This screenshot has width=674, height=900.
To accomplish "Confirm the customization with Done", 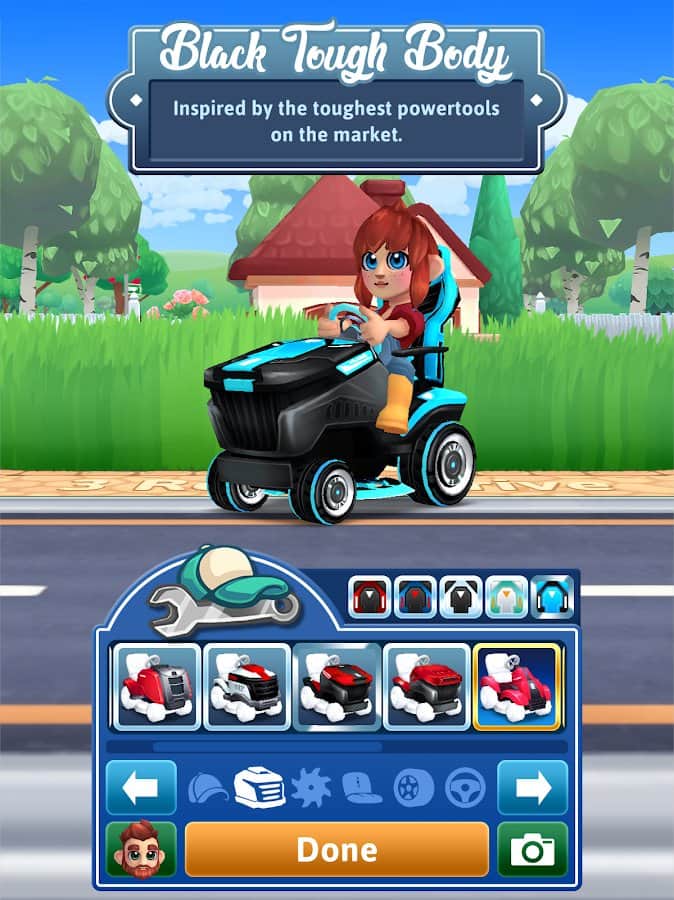I will tap(337, 850).
